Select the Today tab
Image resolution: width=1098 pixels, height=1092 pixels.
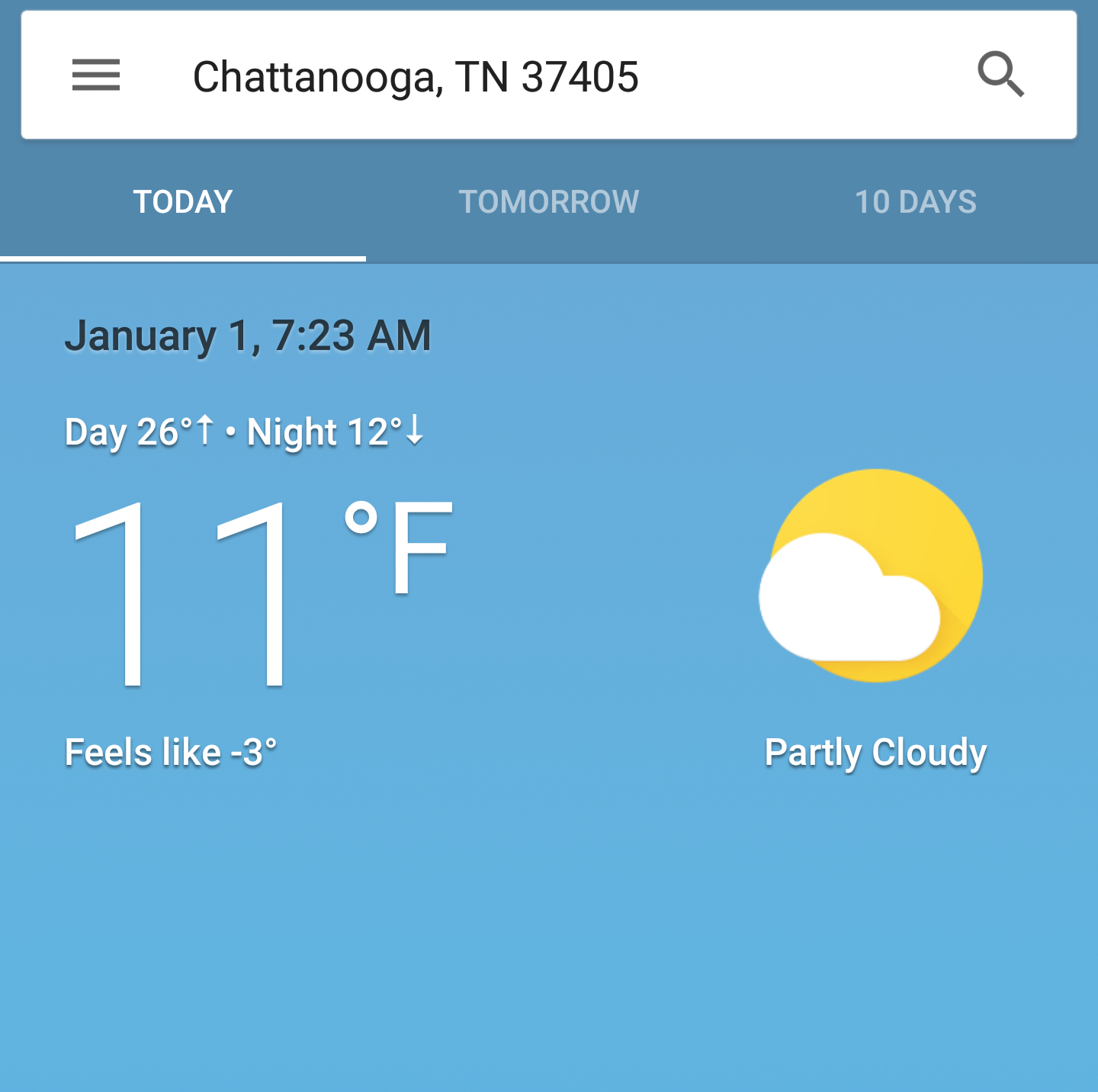(183, 202)
